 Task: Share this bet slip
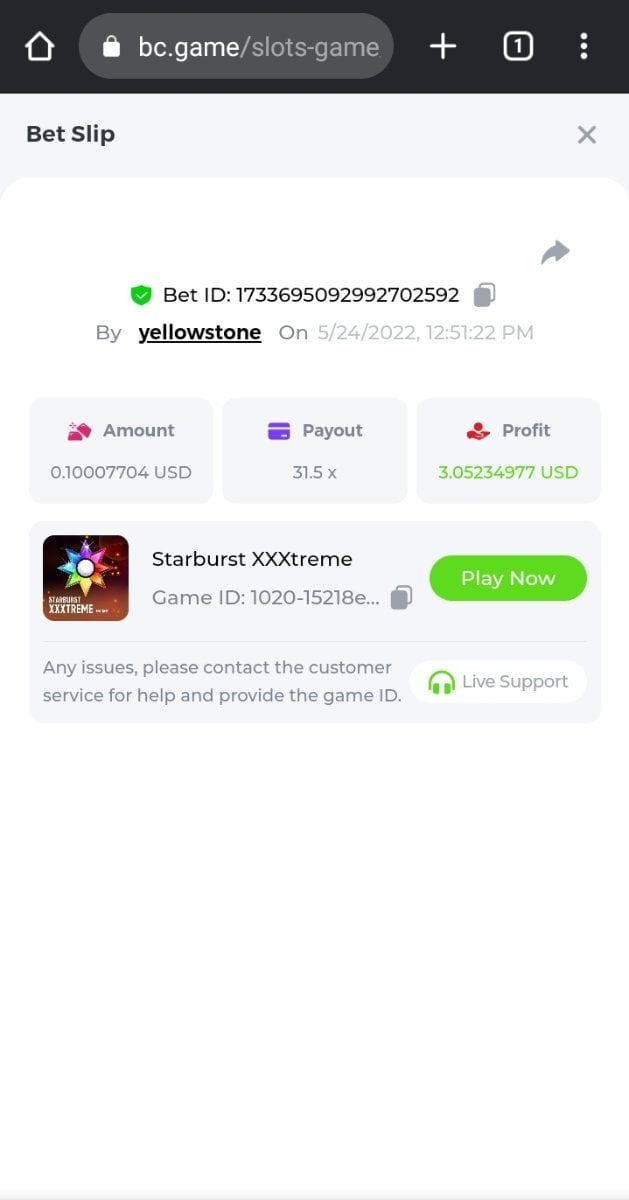[555, 252]
